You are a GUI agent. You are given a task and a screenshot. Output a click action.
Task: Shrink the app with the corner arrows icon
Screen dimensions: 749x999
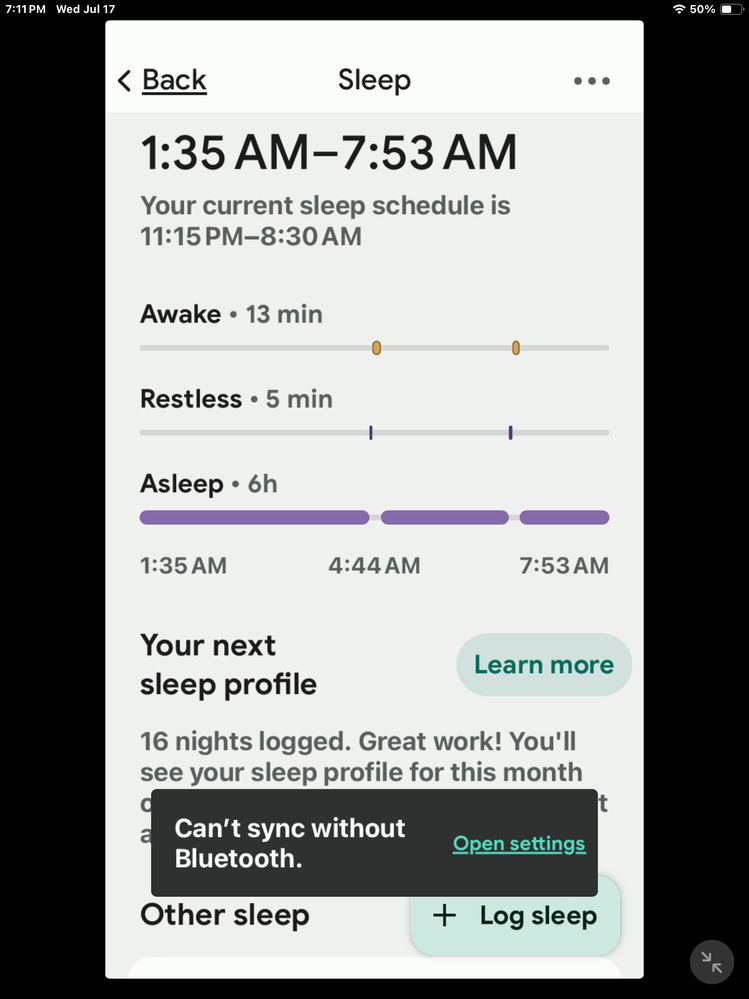[712, 962]
